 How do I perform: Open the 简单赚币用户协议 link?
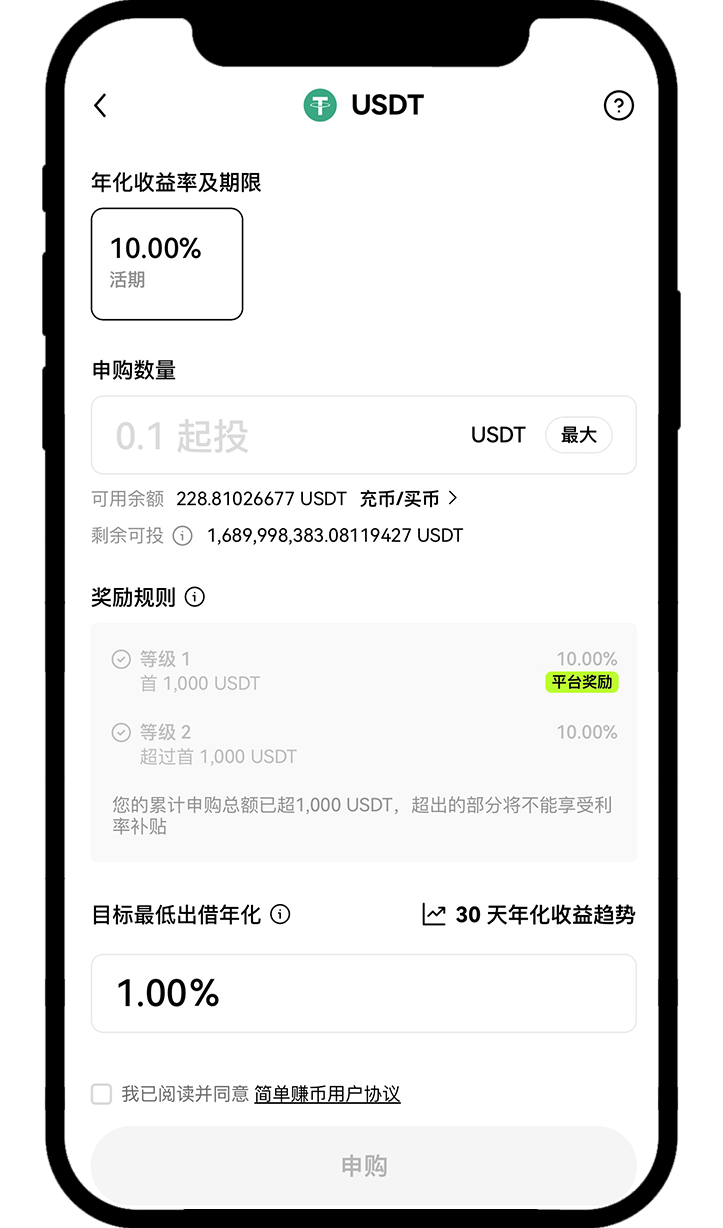pyautogui.click(x=327, y=1094)
